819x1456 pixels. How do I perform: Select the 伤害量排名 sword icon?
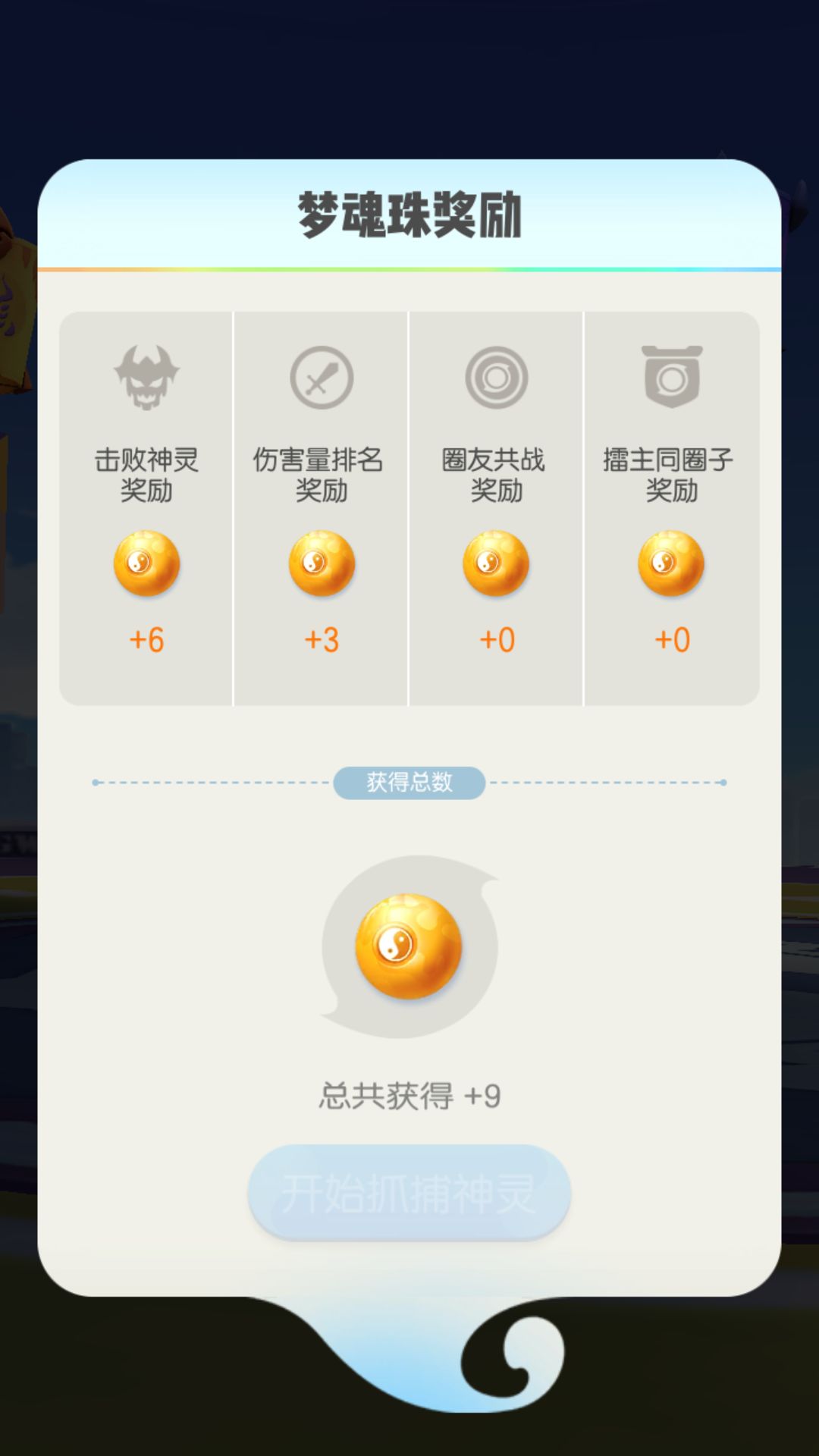(x=322, y=377)
